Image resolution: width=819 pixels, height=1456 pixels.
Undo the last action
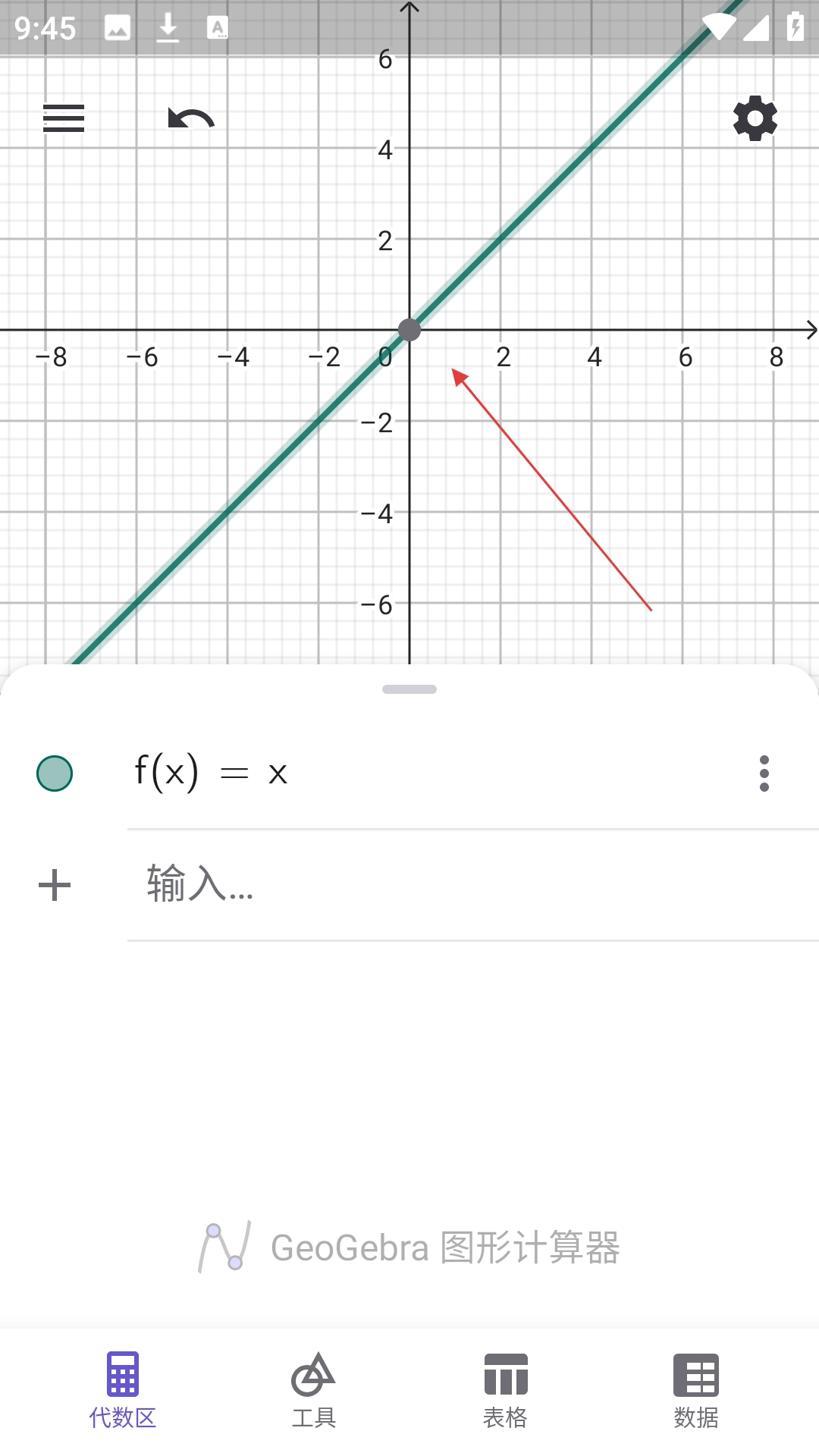(x=191, y=119)
